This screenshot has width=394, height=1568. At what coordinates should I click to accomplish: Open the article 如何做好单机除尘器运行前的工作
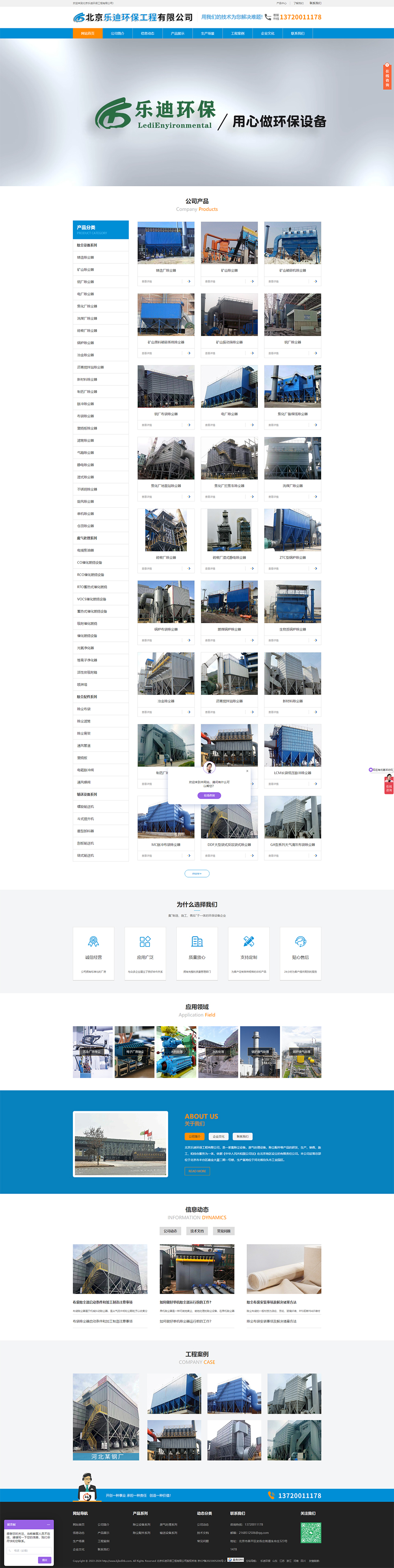pyautogui.click(x=186, y=1302)
